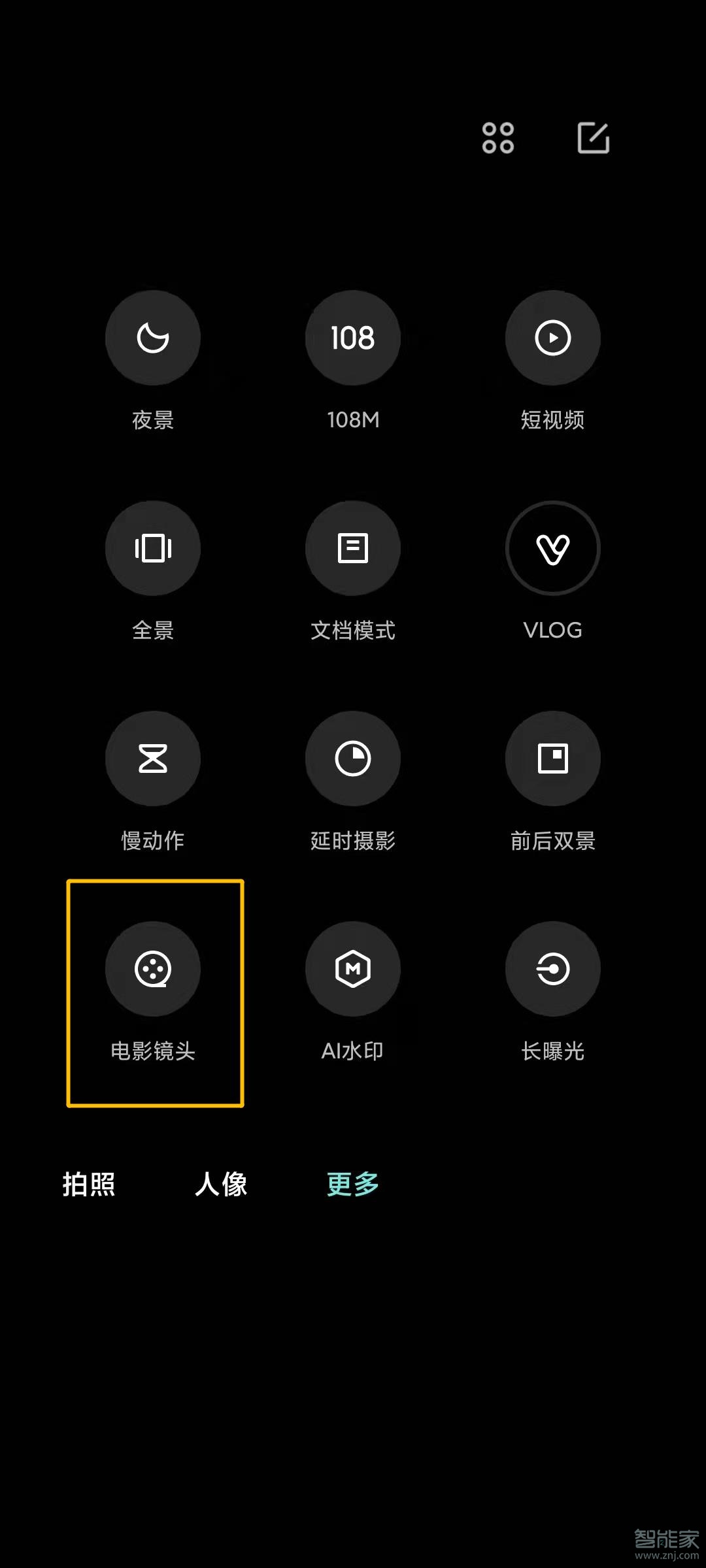
Task: Select Panorama mode (全景)
Action: click(x=153, y=549)
